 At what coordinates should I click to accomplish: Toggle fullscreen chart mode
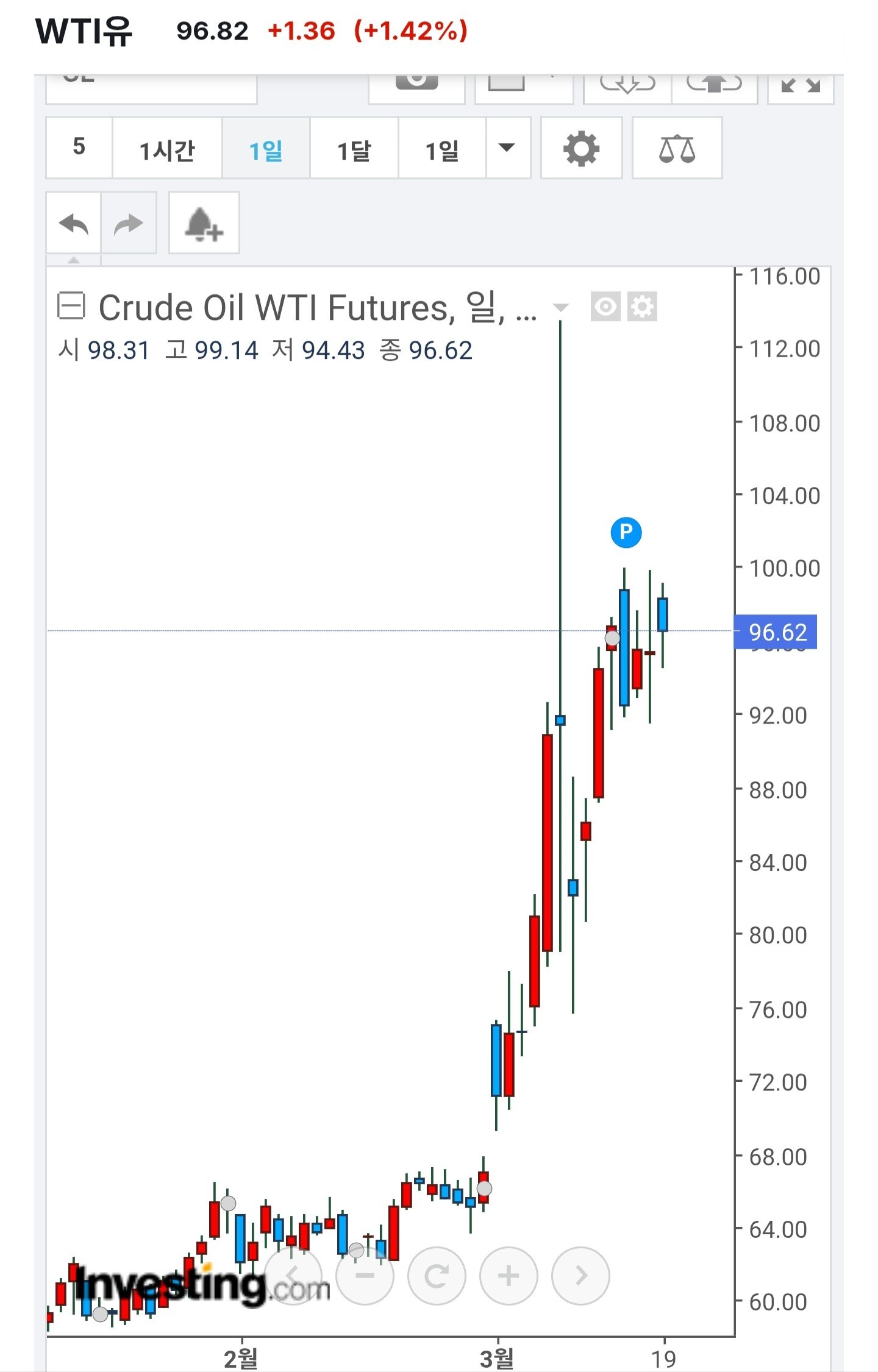pyautogui.click(x=800, y=85)
